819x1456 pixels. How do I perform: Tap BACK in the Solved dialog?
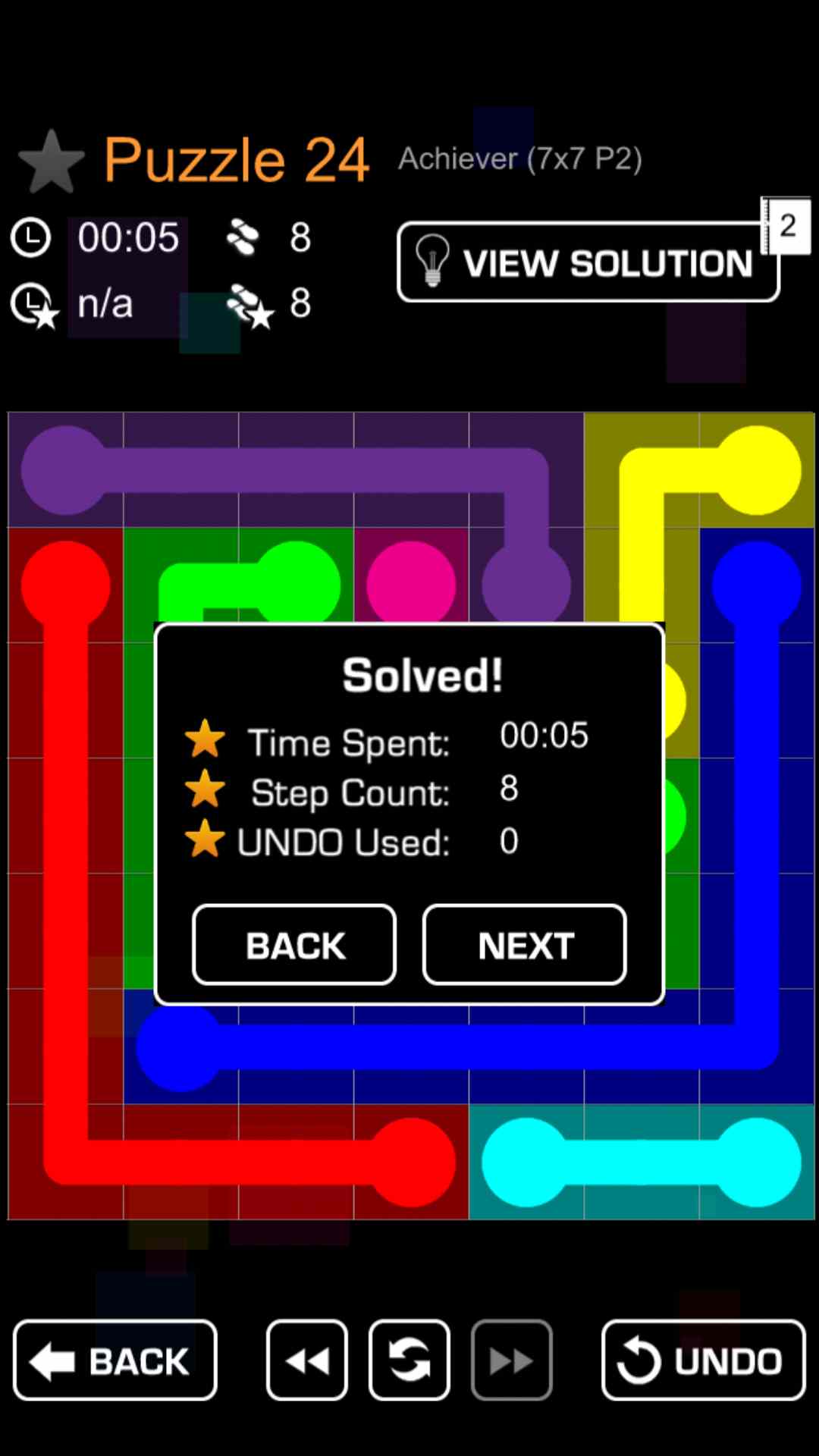294,945
